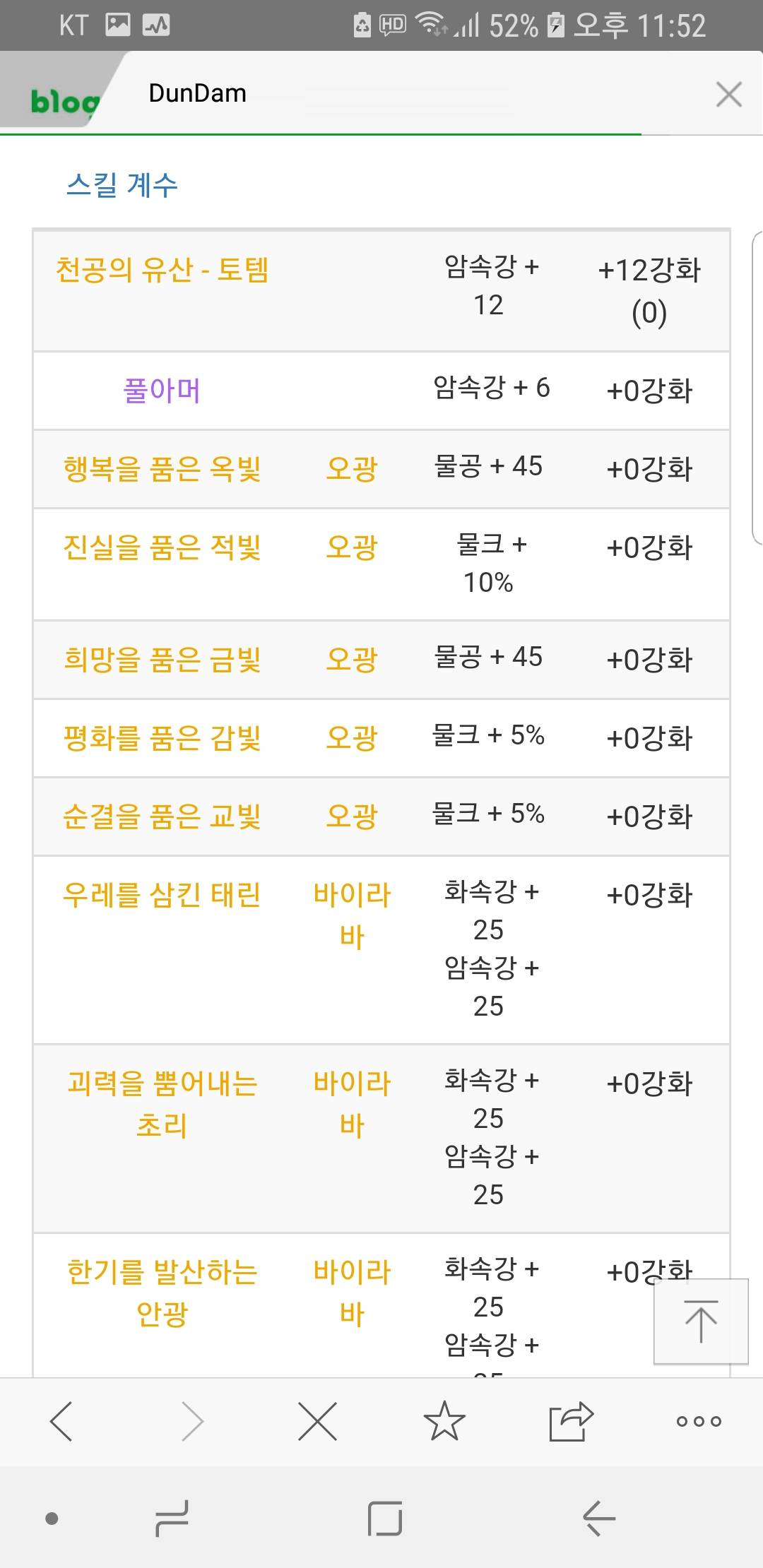Open the three-dot more menu
Image resolution: width=763 pixels, height=1568 pixels.
click(x=699, y=1421)
